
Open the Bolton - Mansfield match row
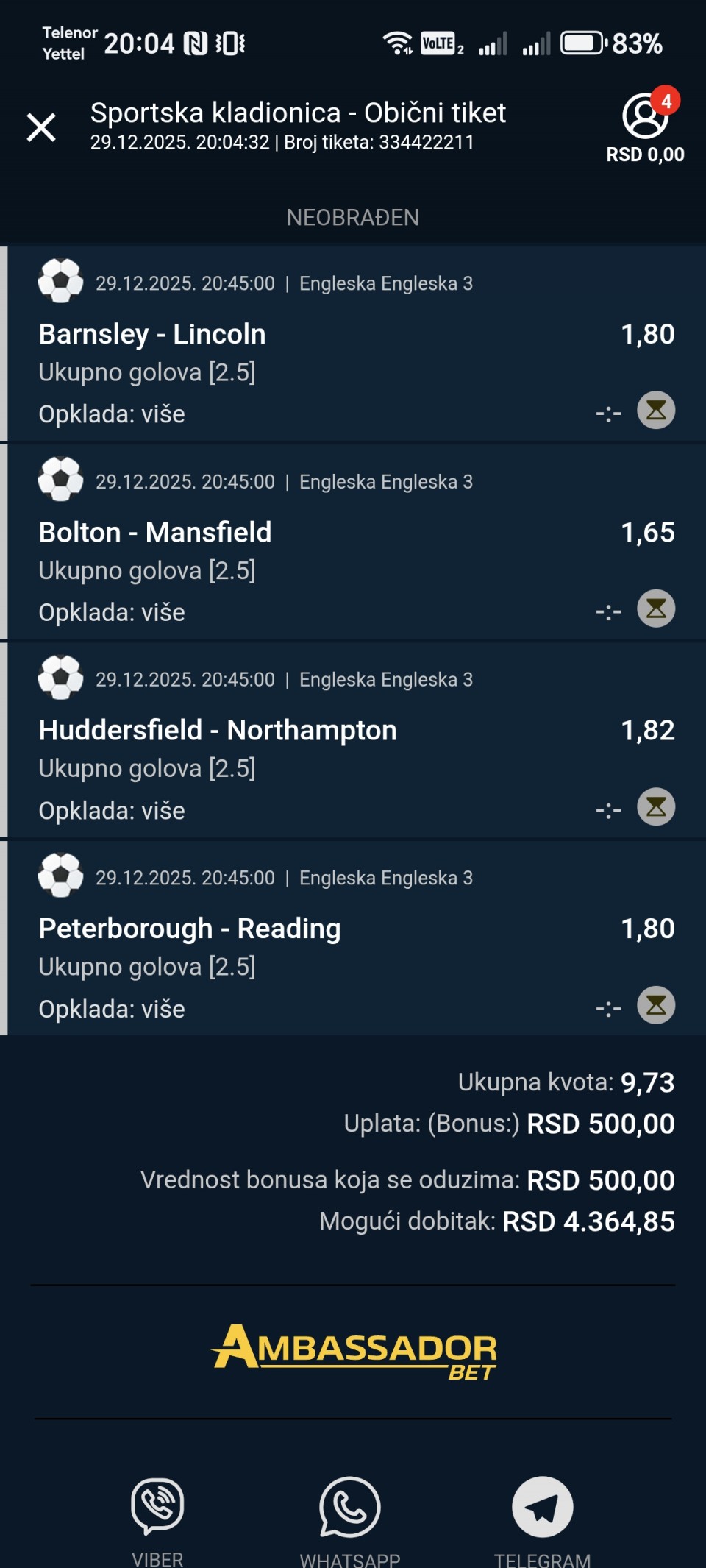coord(353,543)
